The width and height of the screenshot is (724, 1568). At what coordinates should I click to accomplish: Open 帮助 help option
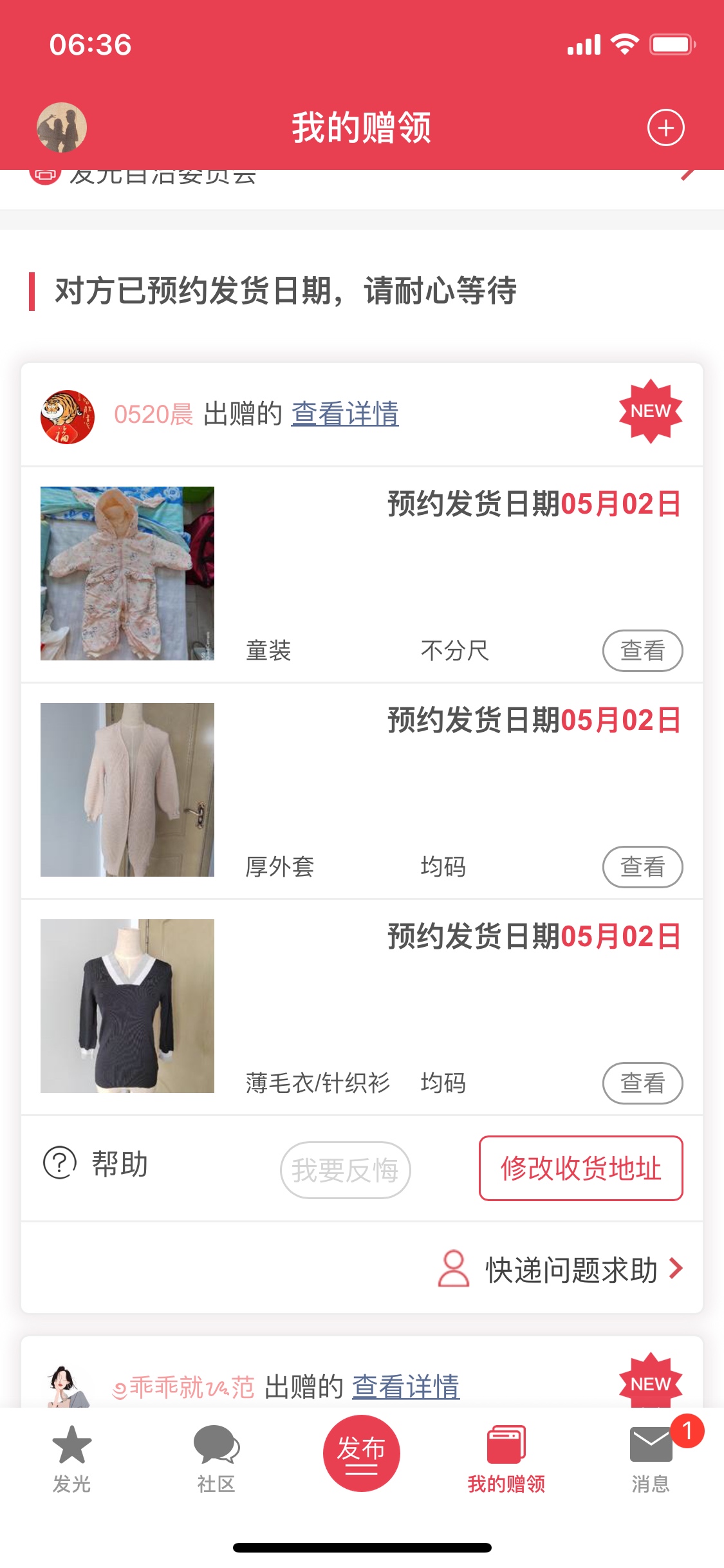(x=97, y=1164)
